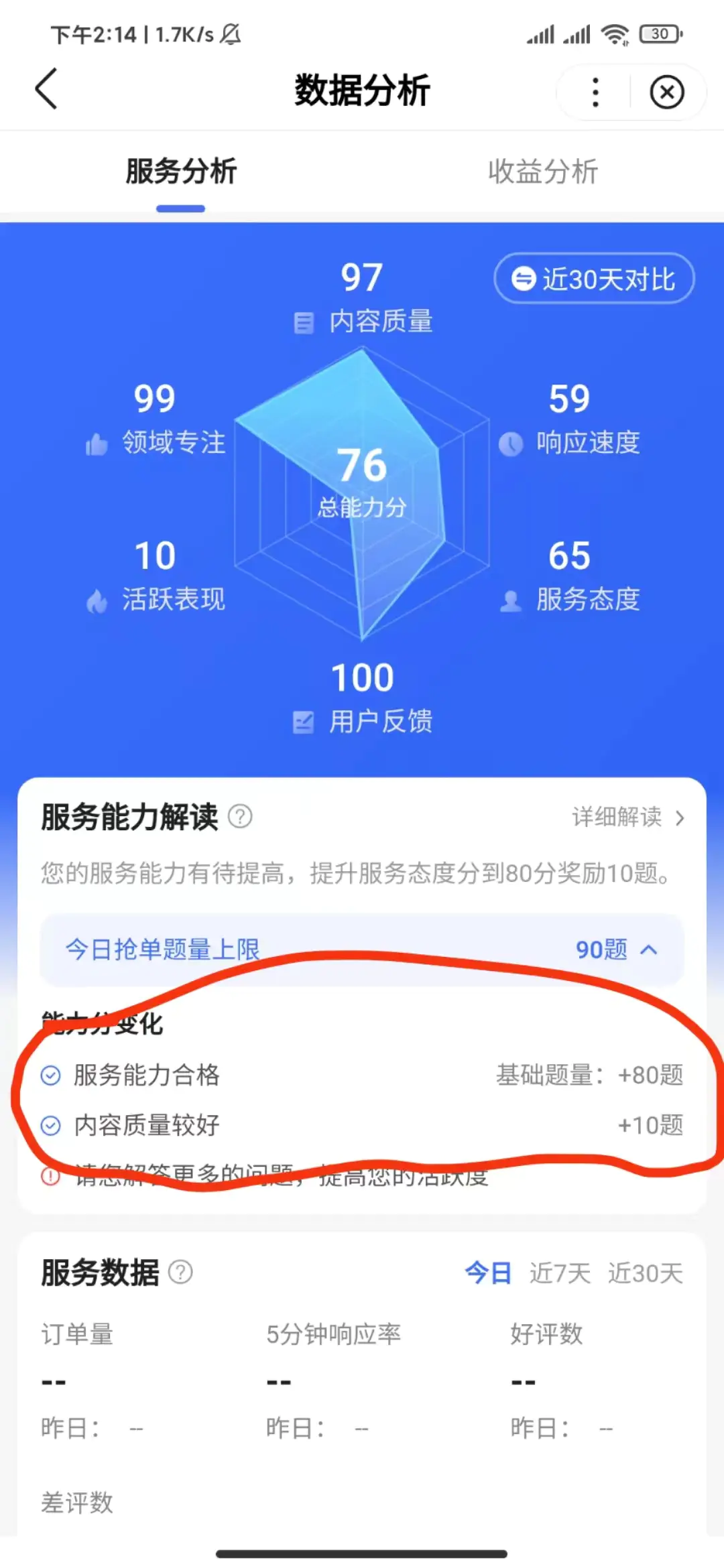Select 今日 service data range
This screenshot has height=1568, width=724.
(488, 1272)
